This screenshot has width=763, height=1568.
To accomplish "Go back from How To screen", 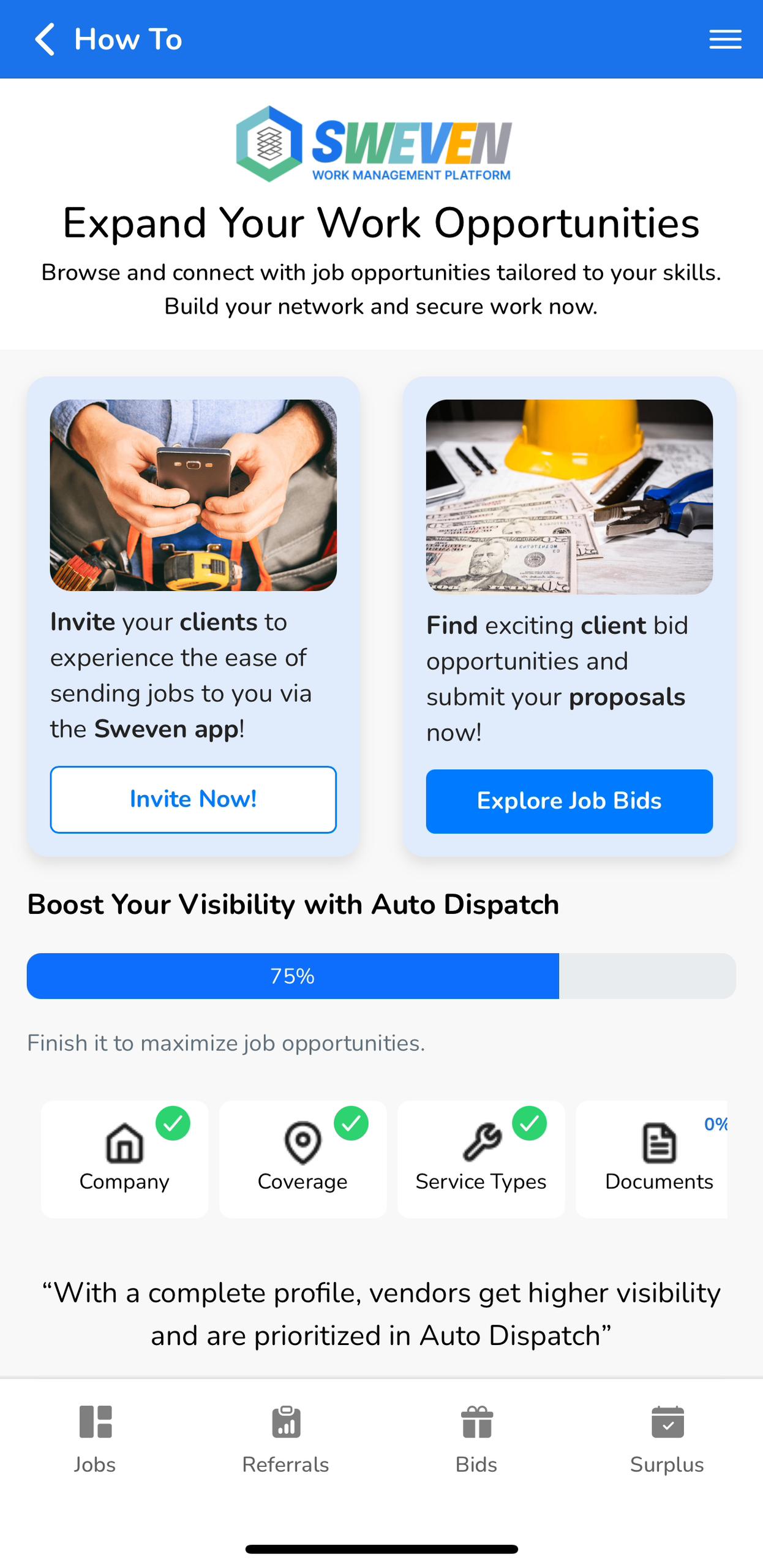I will [45, 40].
